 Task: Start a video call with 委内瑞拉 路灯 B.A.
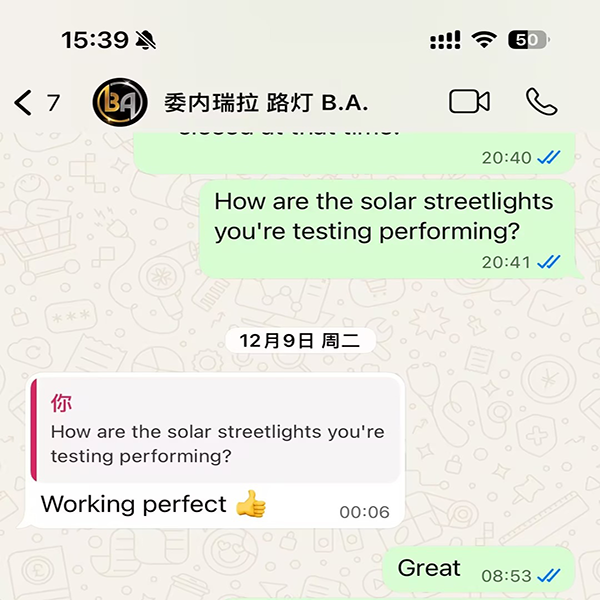coord(469,102)
